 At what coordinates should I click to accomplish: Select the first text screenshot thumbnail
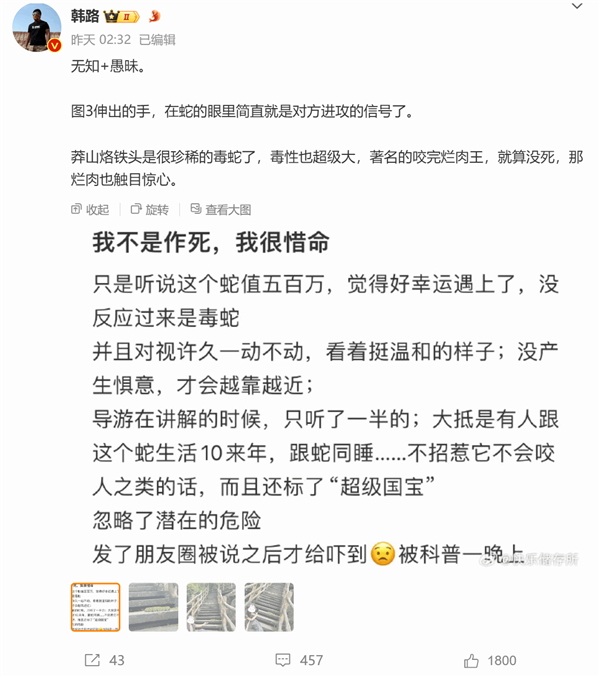[x=95, y=606]
